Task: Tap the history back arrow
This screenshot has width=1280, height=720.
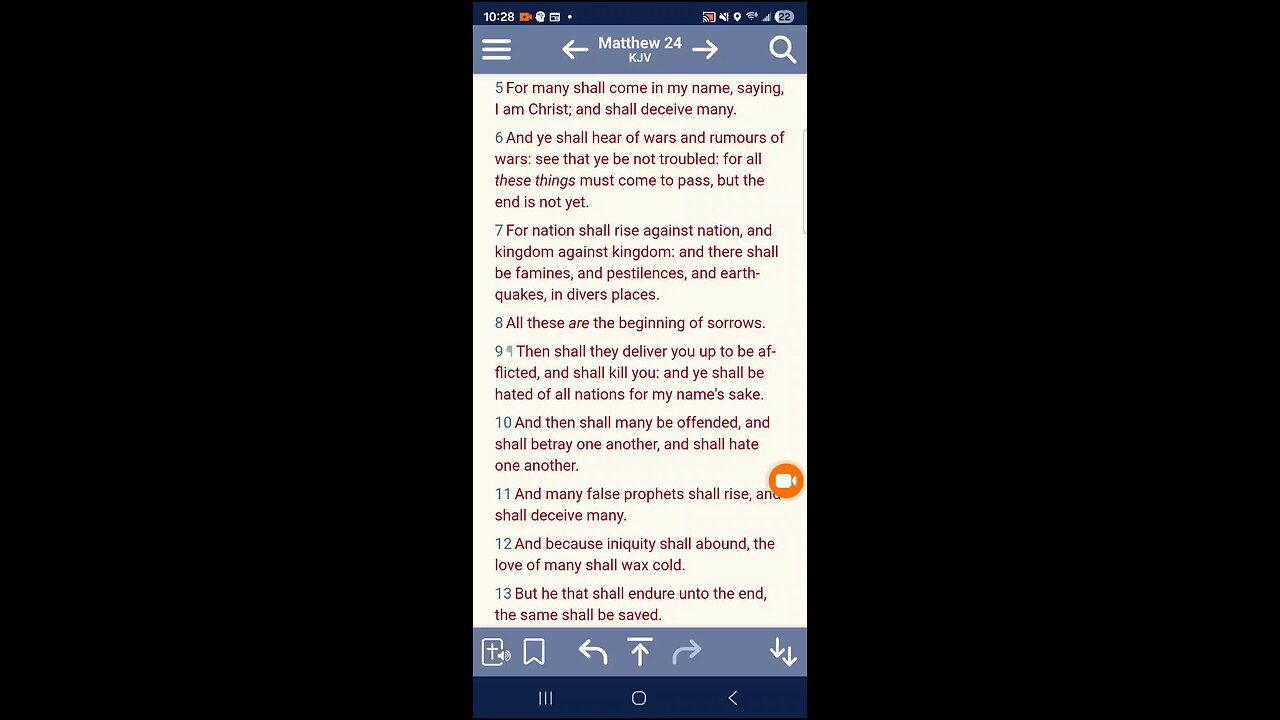Action: [592, 653]
